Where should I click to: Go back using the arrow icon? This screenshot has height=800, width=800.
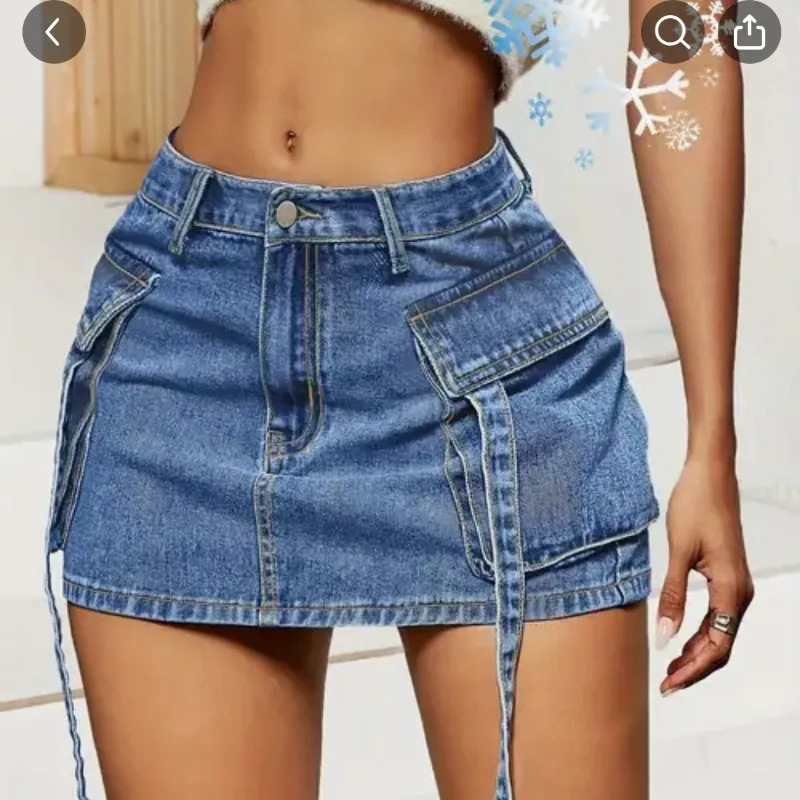54,32
